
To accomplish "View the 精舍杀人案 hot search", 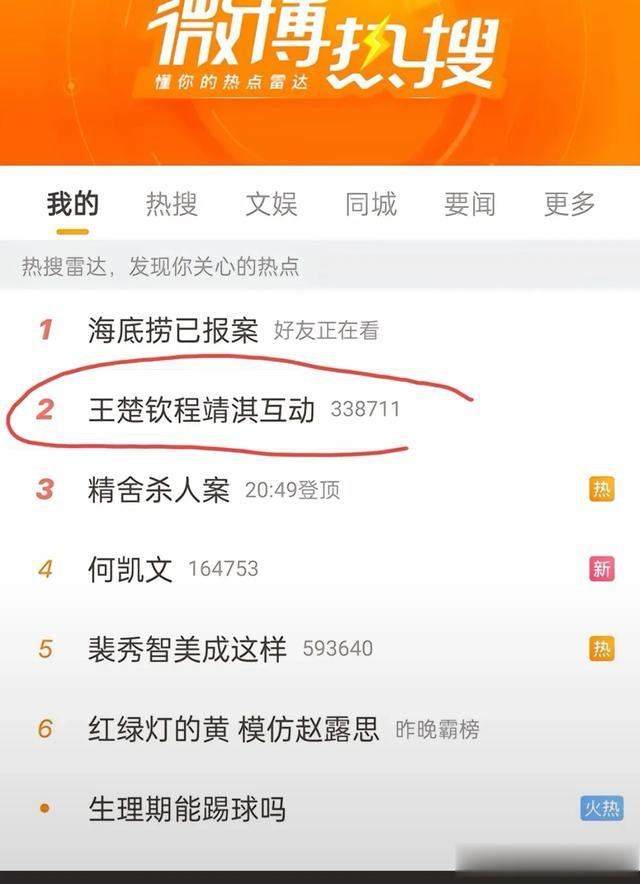I will 159,490.
